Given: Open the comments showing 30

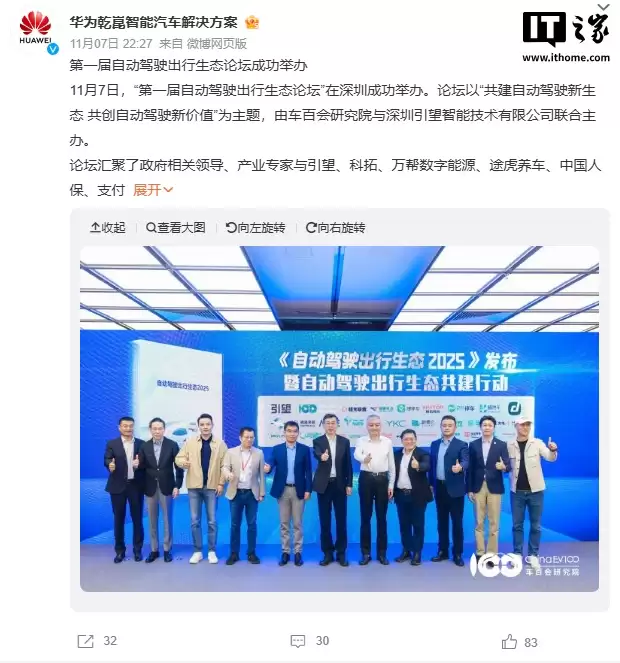Looking at the screenshot, I should coord(309,641).
